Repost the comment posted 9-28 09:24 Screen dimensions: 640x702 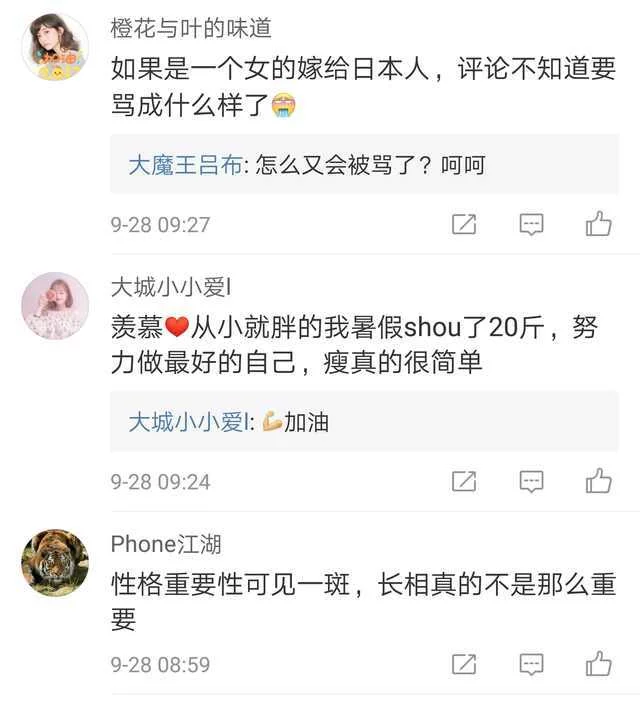click(464, 482)
